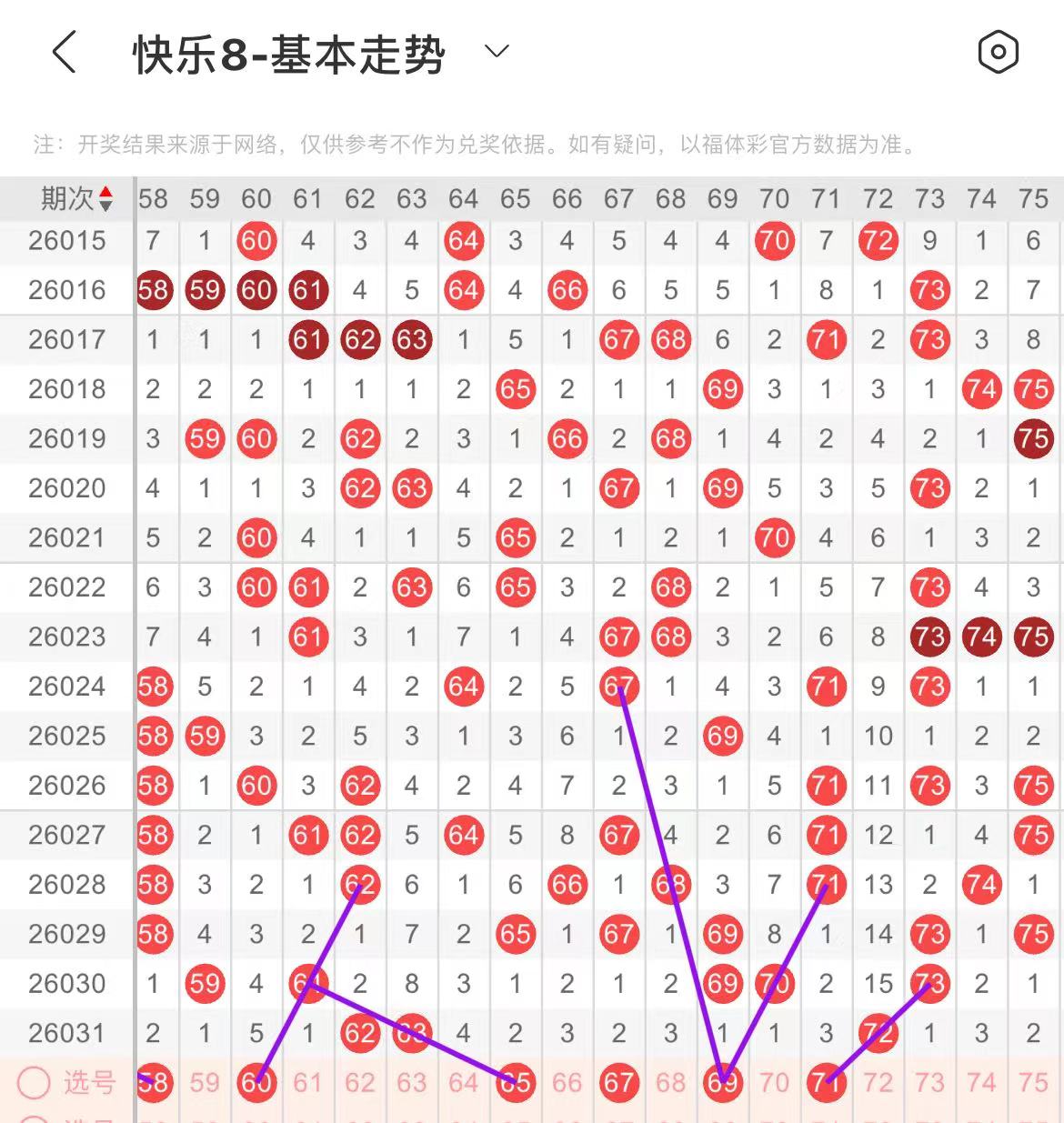This screenshot has height=1123, width=1064.
Task: Select the 选号 row's circle marker
Action: (35, 1082)
